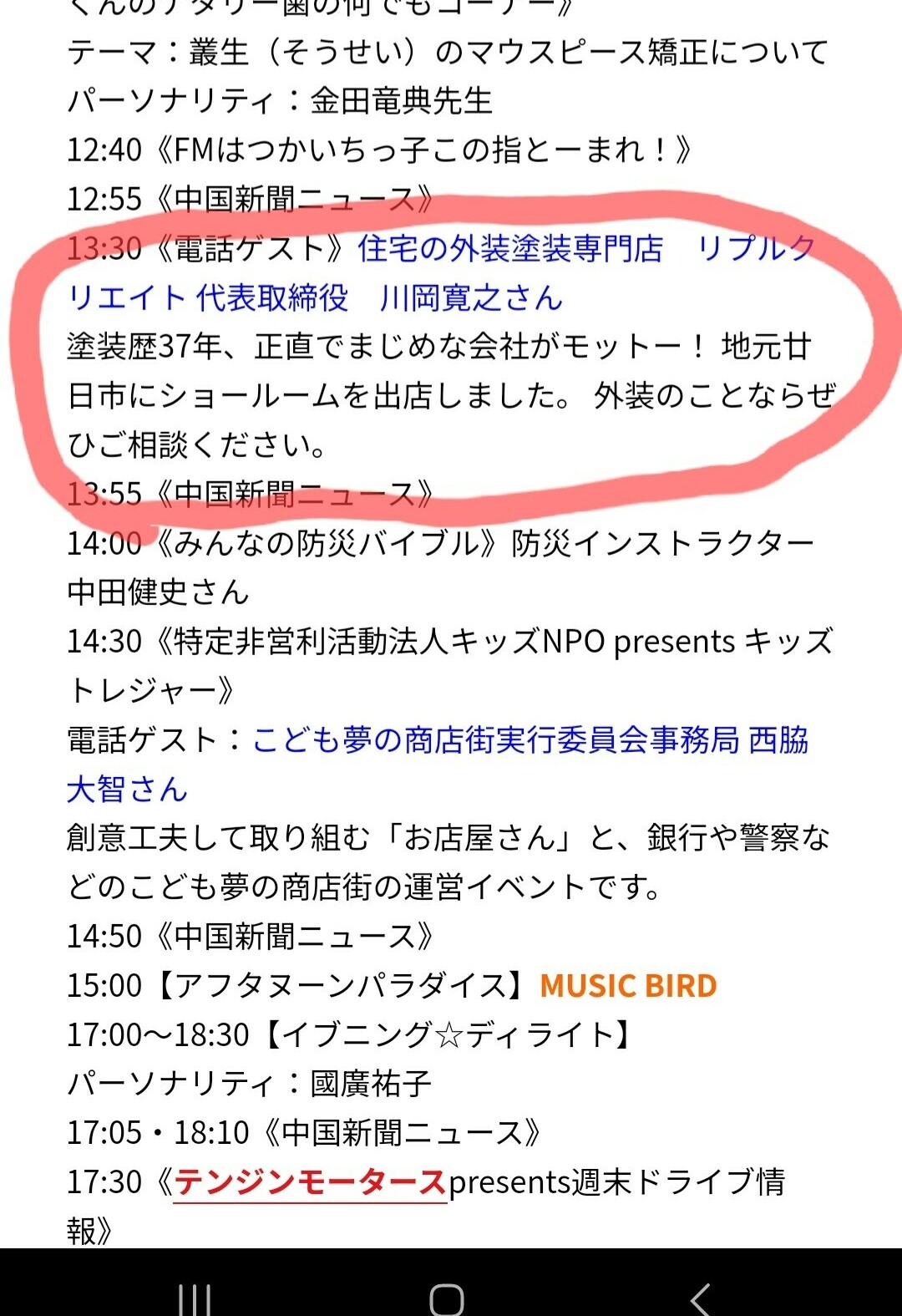The height and width of the screenshot is (1316, 902).
Task: Open recent apps
Action: click(x=195, y=1298)
